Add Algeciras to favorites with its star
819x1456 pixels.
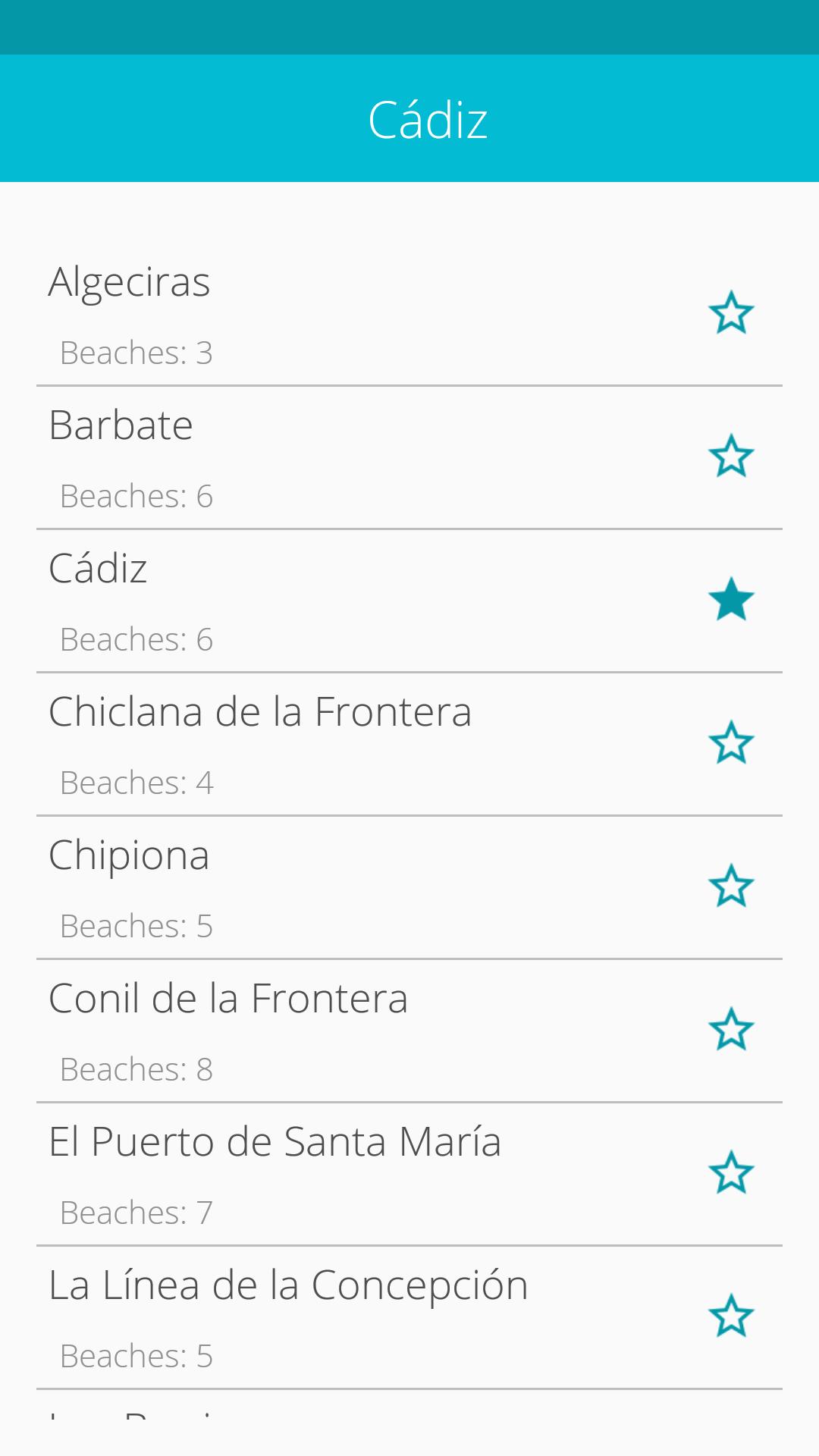[731, 312]
